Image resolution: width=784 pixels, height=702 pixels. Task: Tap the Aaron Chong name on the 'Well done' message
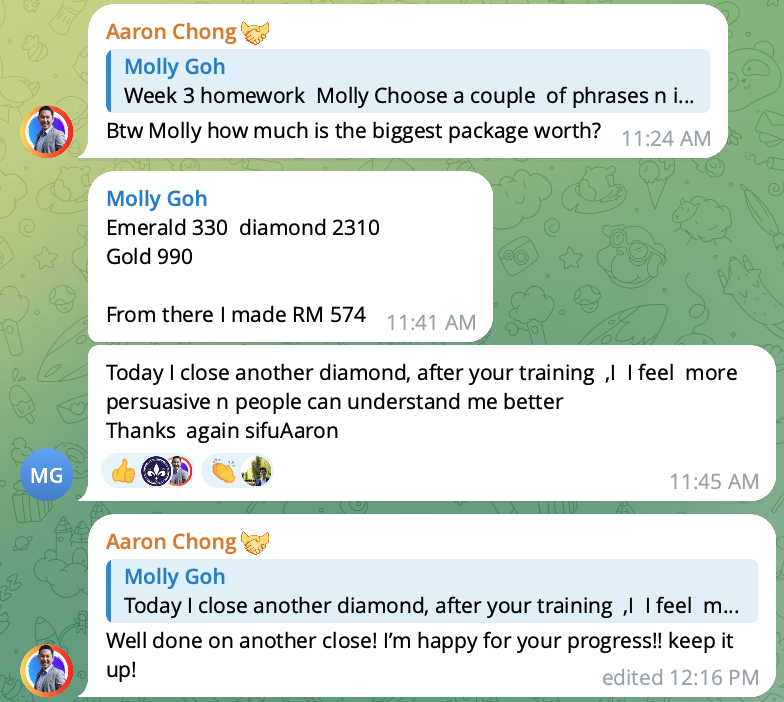pyautogui.click(x=172, y=541)
